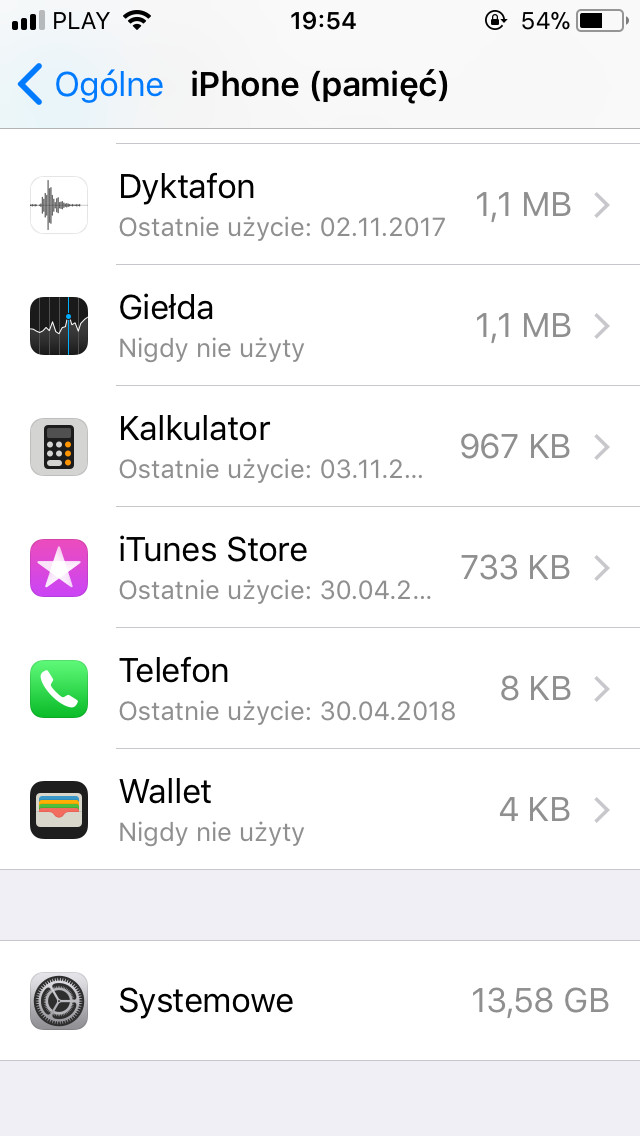Viewport: 640px width, 1136px height.
Task: Tap the Telefon row
Action: point(320,689)
